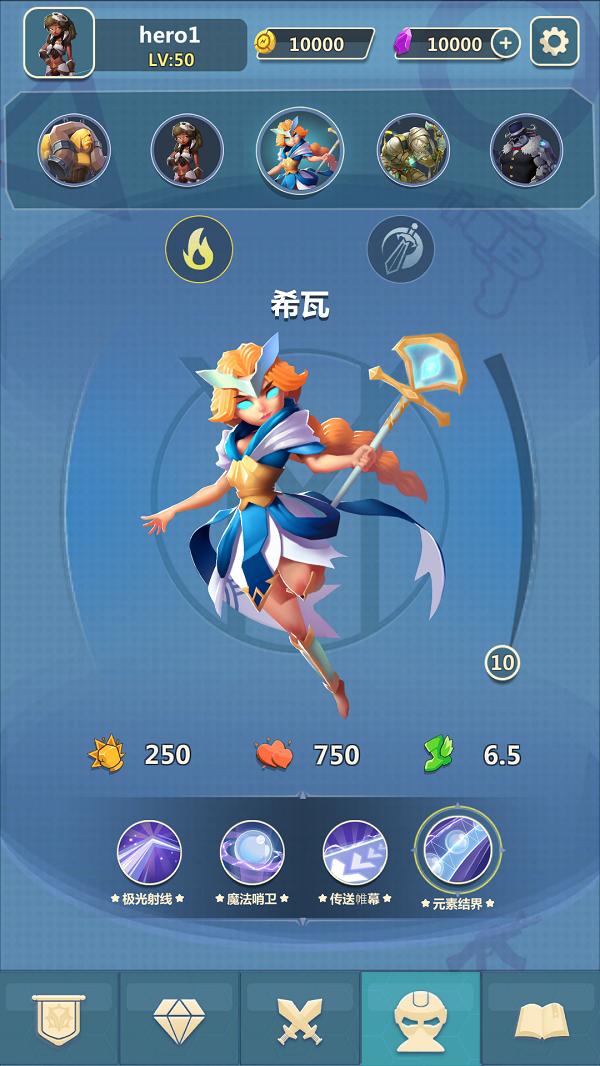This screenshot has height=1066, width=600.
Task: Open the shield banner tab
Action: tap(59, 1020)
